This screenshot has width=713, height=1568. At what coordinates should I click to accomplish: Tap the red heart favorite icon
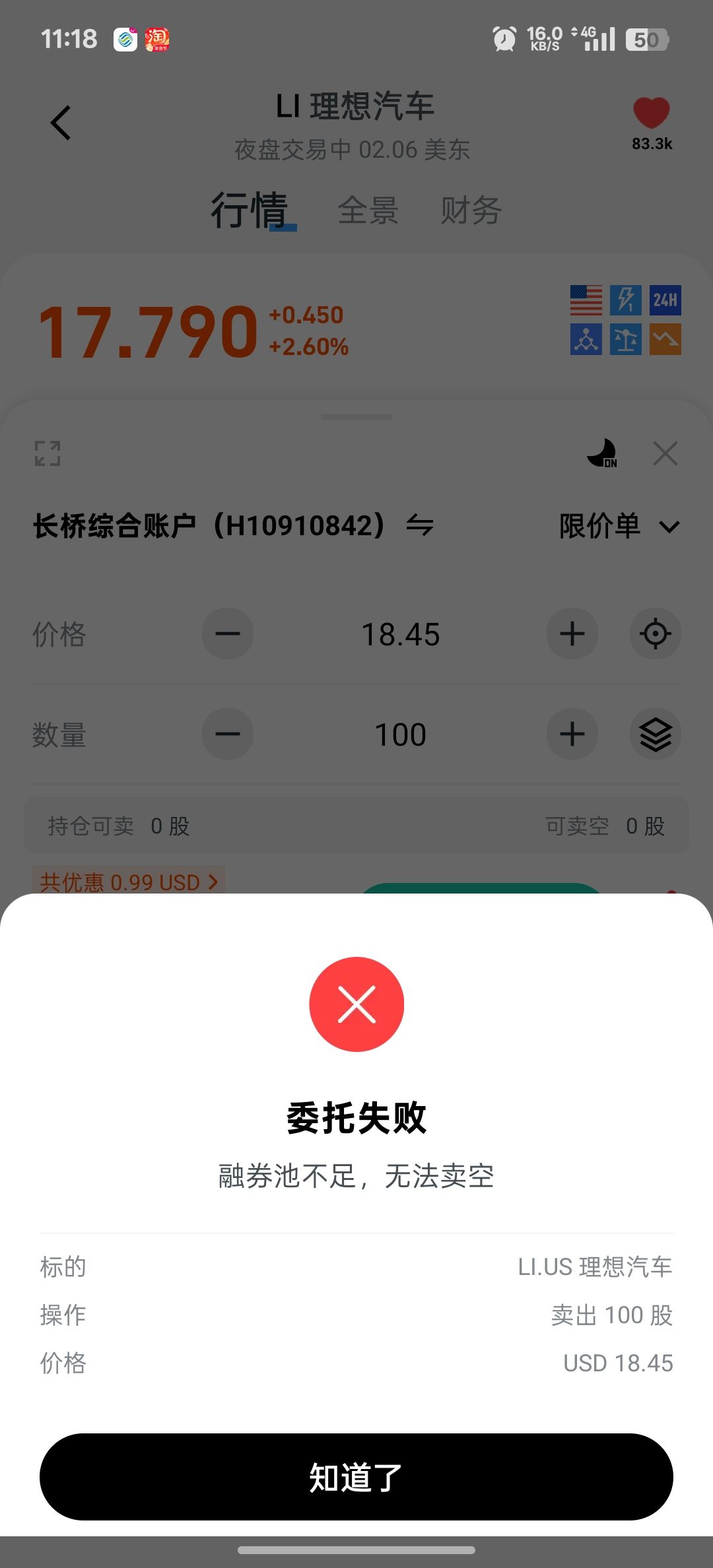[x=651, y=114]
